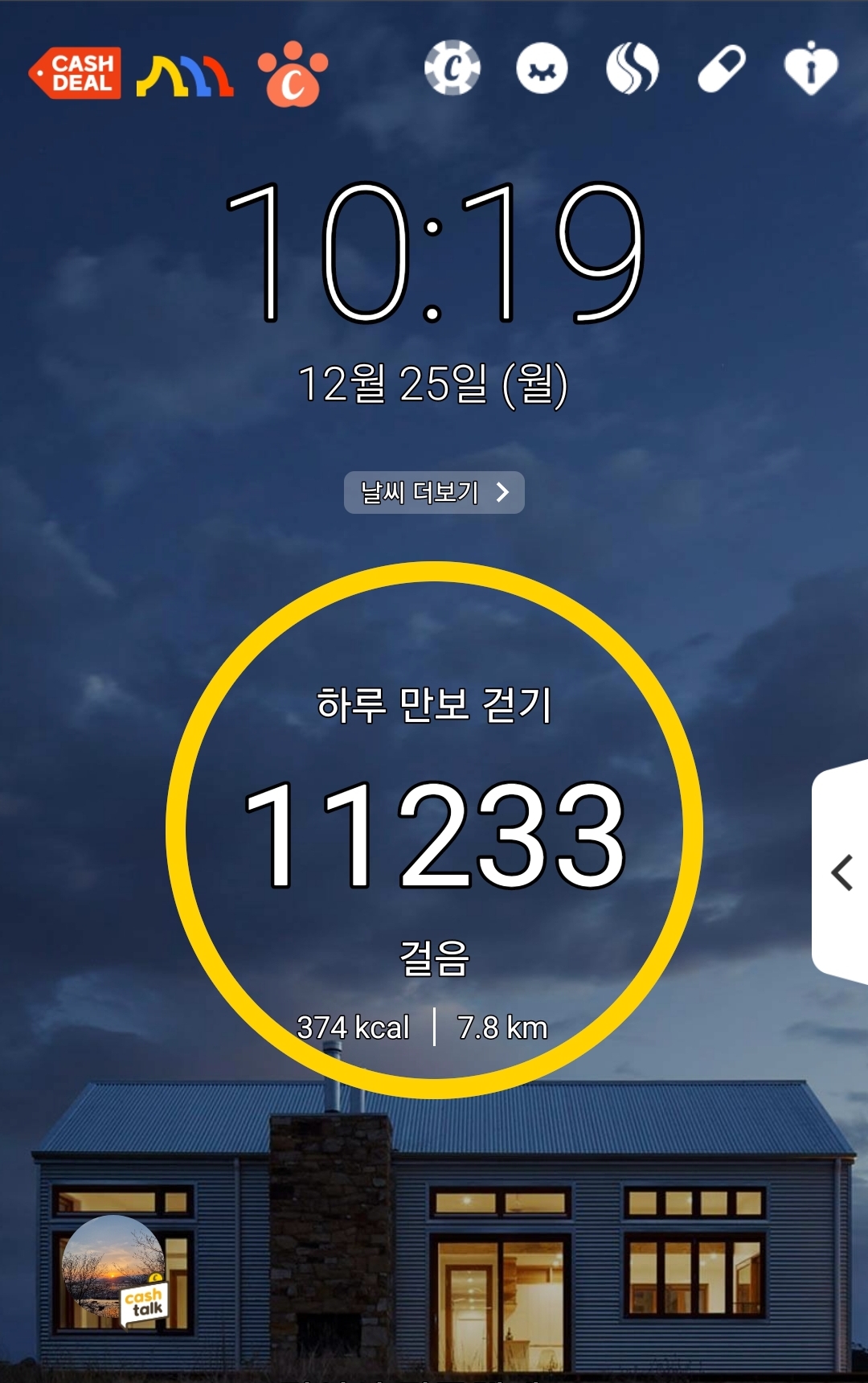868x1383 pixels.
Task: Tap the round face icon
Action: (542, 68)
